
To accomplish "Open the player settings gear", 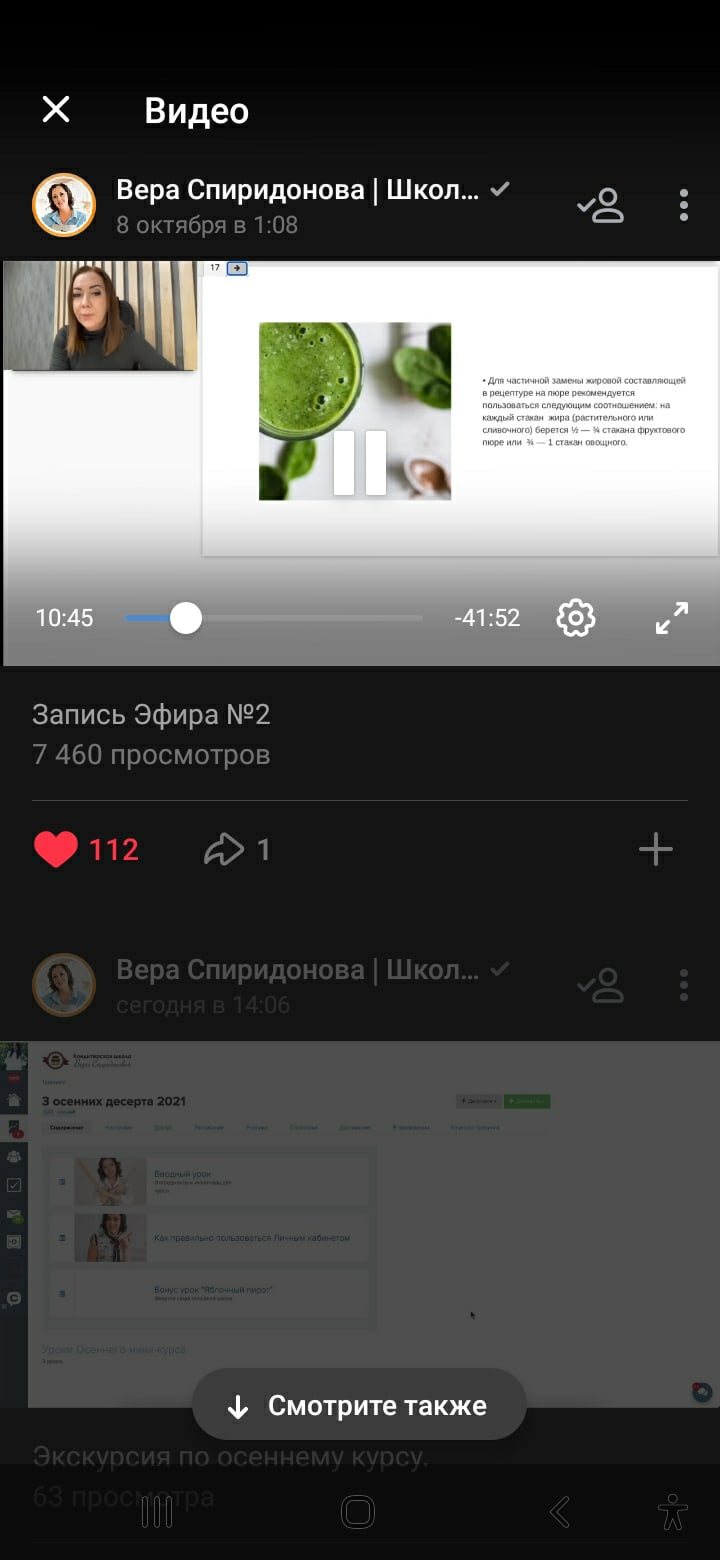I will click(x=575, y=618).
